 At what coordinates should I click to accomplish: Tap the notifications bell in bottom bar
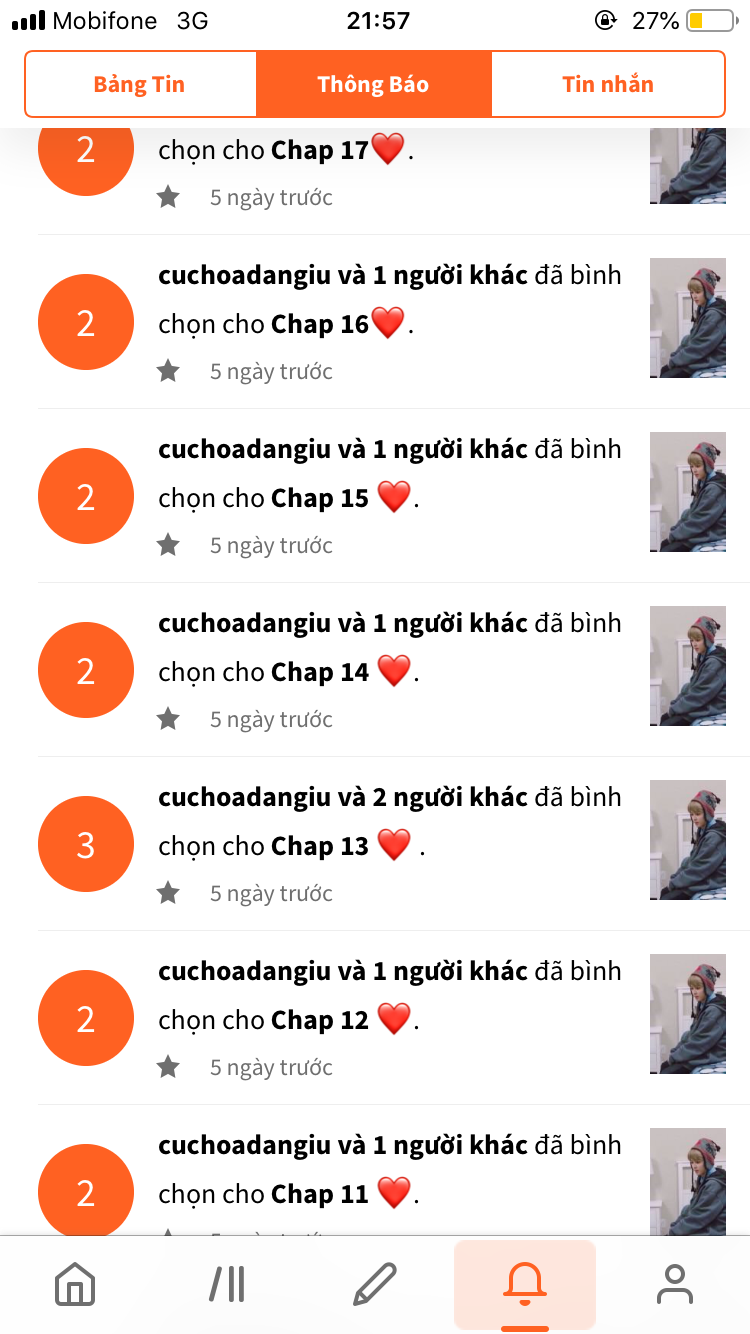[525, 1284]
